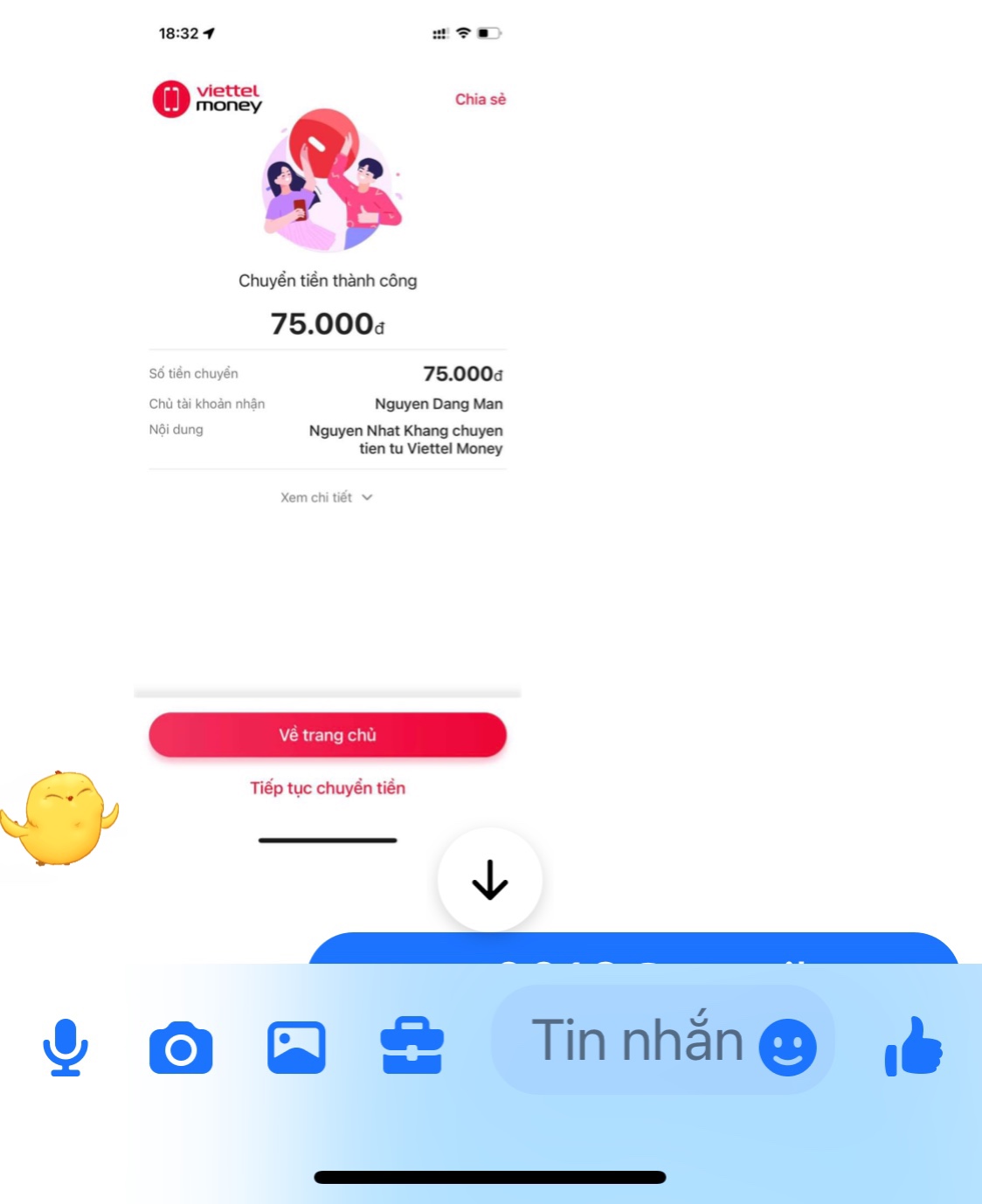Open the Viettel Money transfer screenshot image
The image size is (982, 1204).
[328, 437]
